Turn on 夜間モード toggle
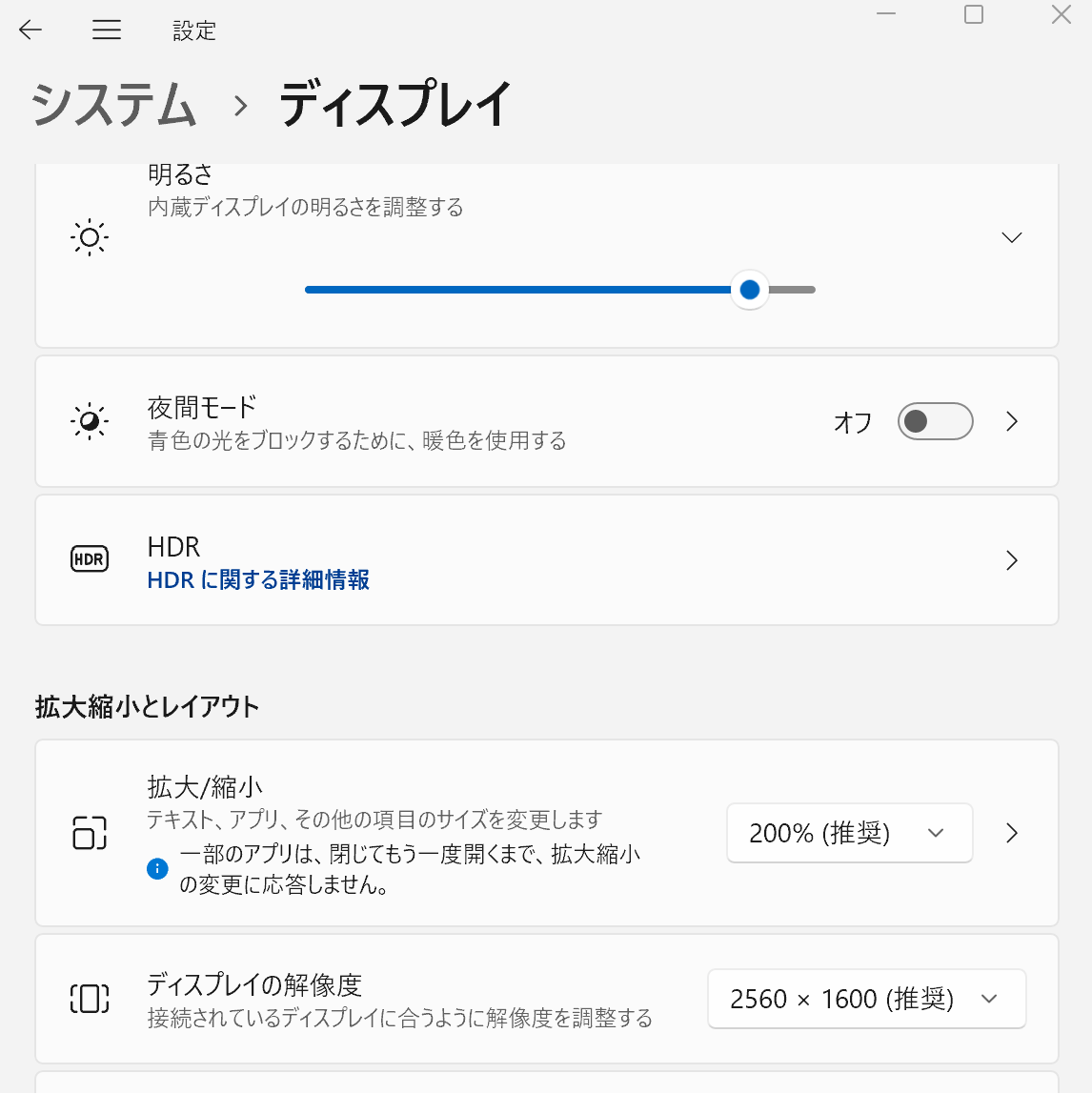This screenshot has height=1094, width=1092. (x=935, y=421)
